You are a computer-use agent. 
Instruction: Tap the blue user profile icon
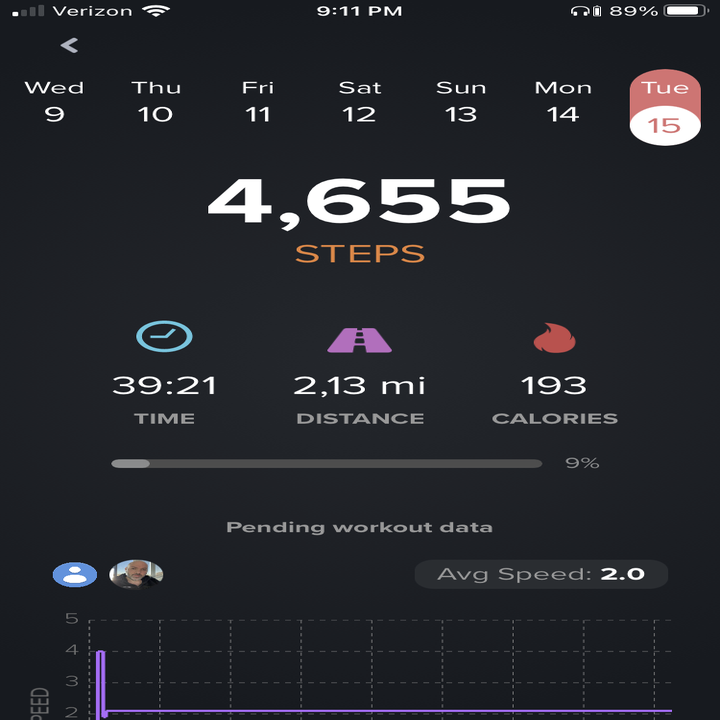tap(75, 575)
